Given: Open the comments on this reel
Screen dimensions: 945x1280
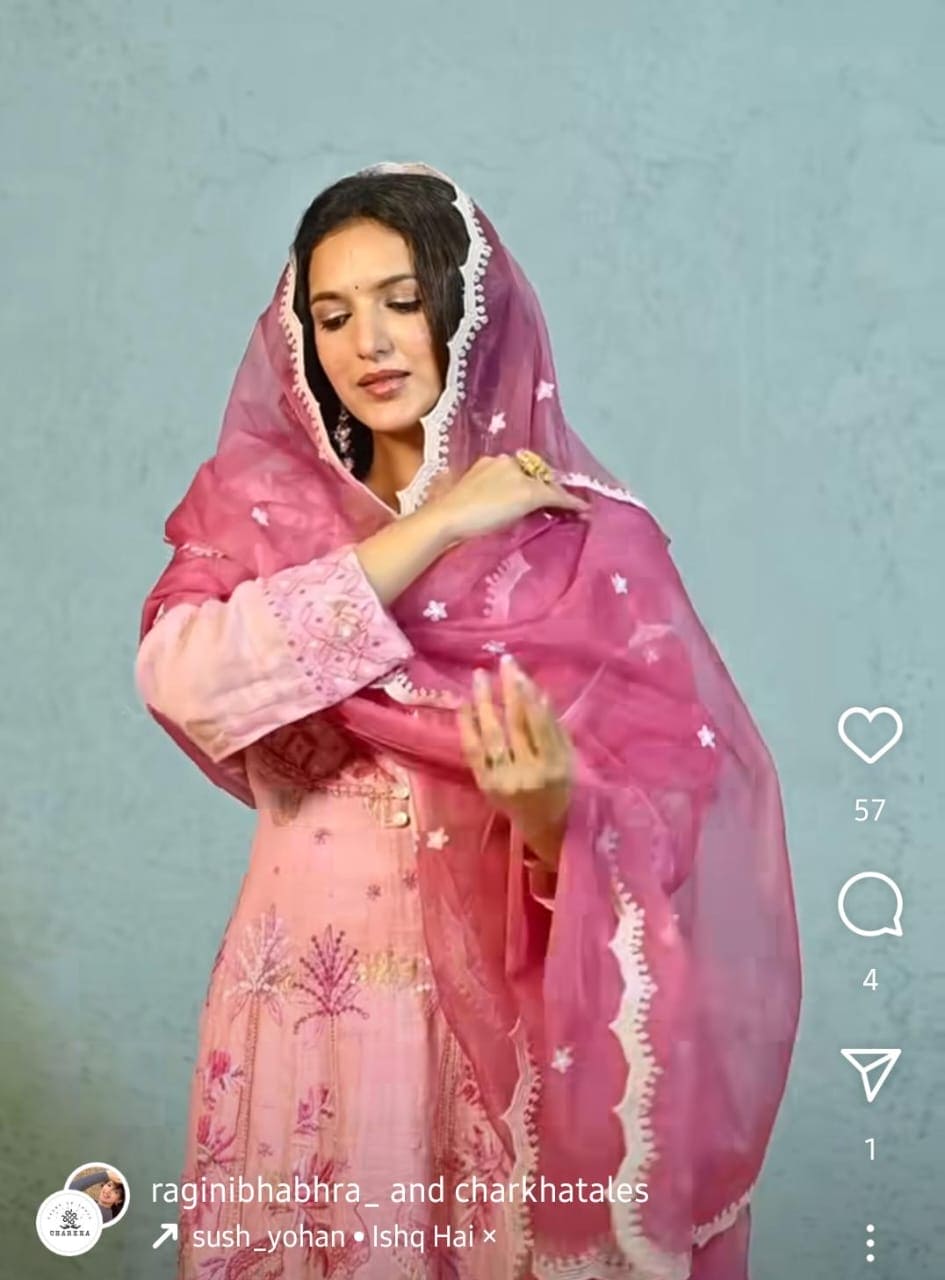Looking at the screenshot, I should pos(869,905).
